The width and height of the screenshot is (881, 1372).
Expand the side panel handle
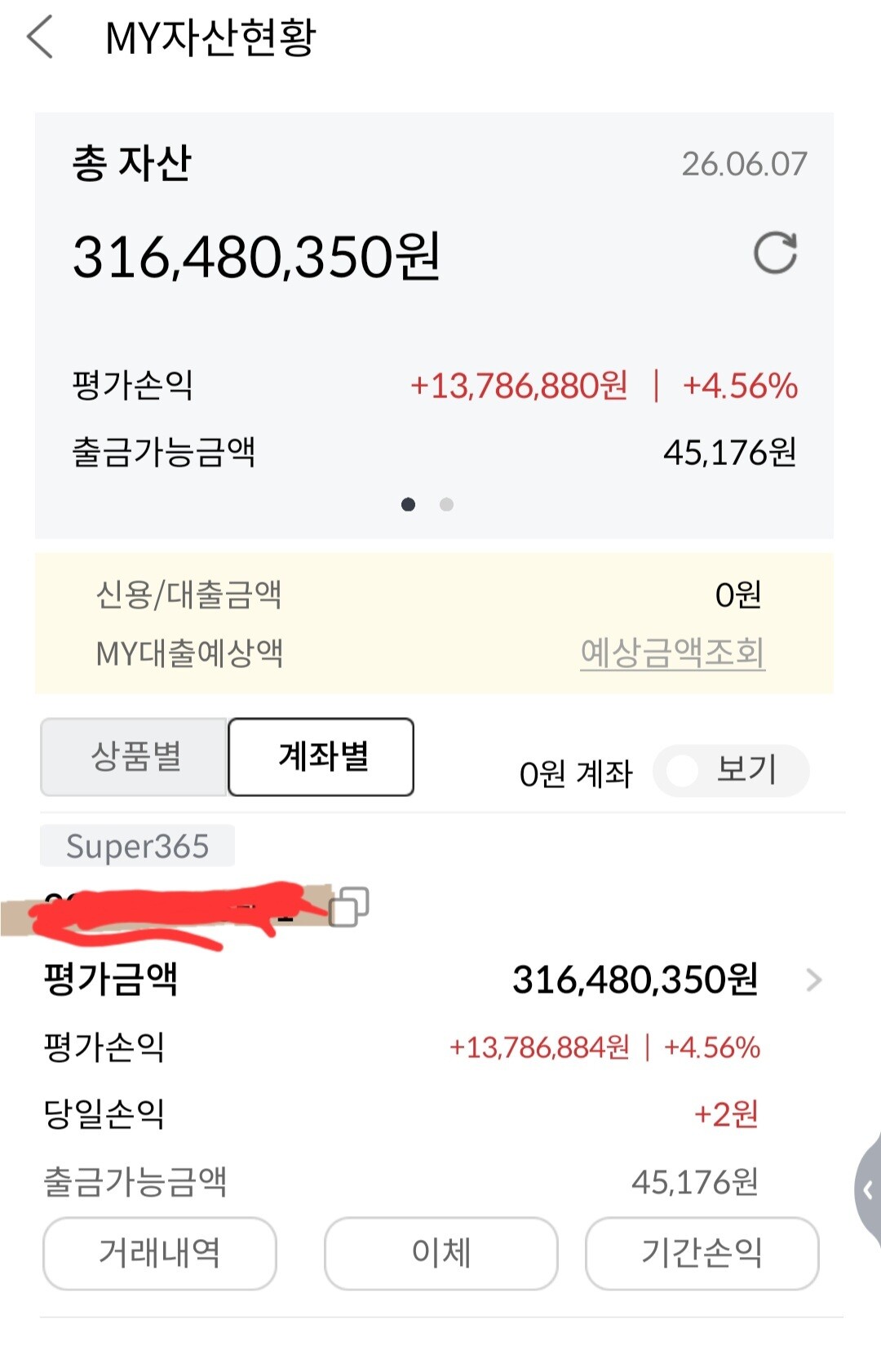click(868, 1191)
